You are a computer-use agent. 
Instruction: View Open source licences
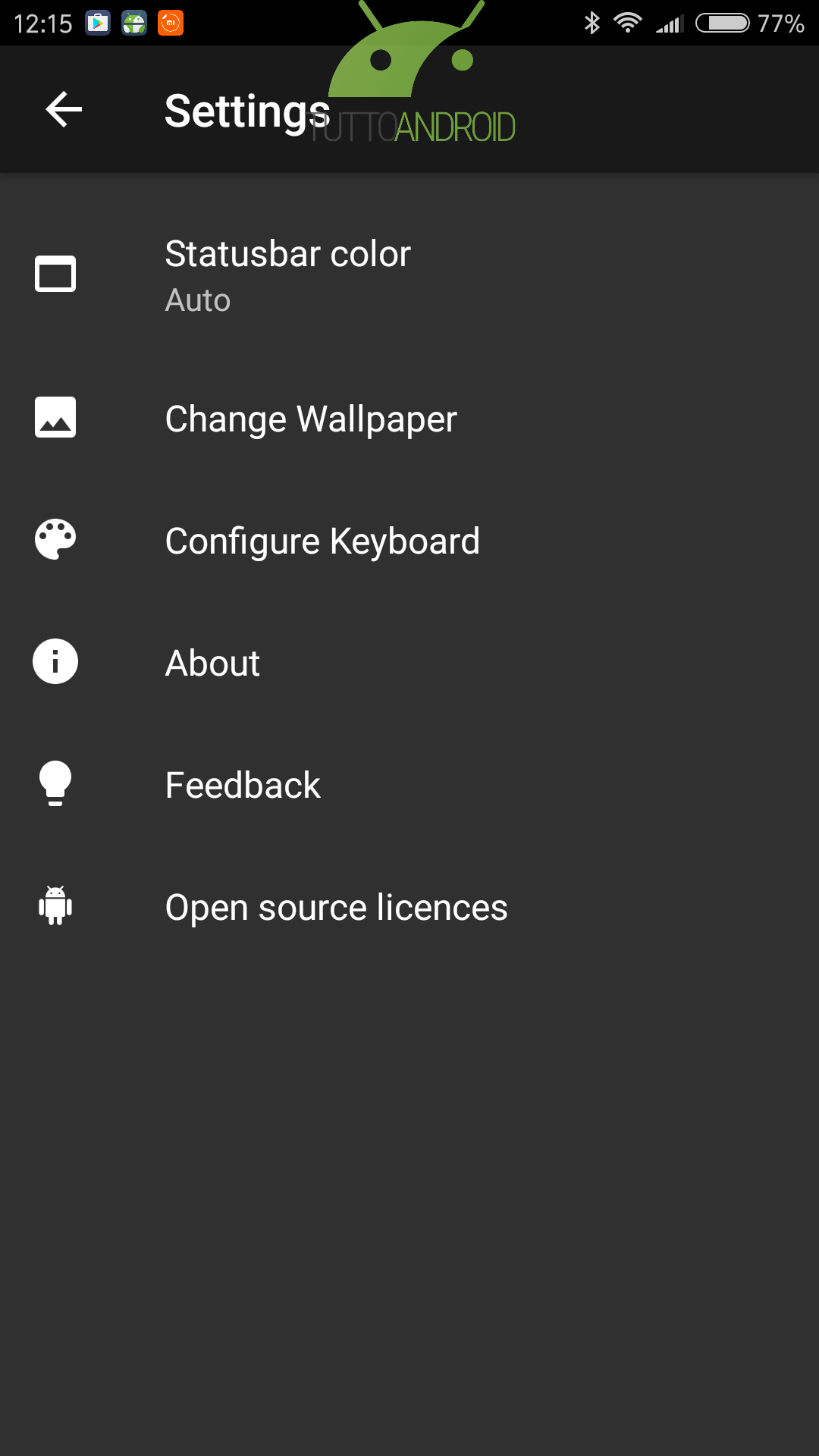409,907
